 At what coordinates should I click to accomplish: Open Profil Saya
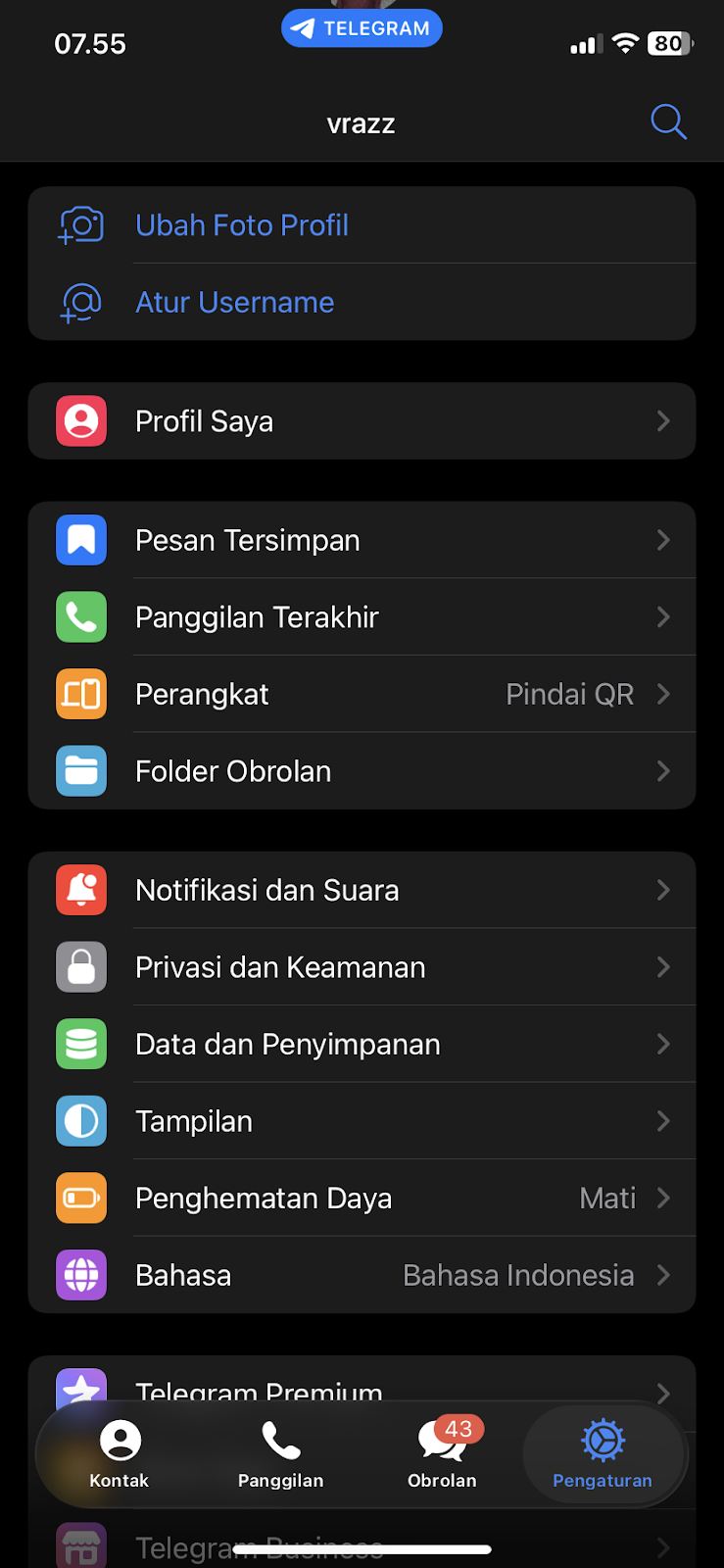(x=362, y=421)
